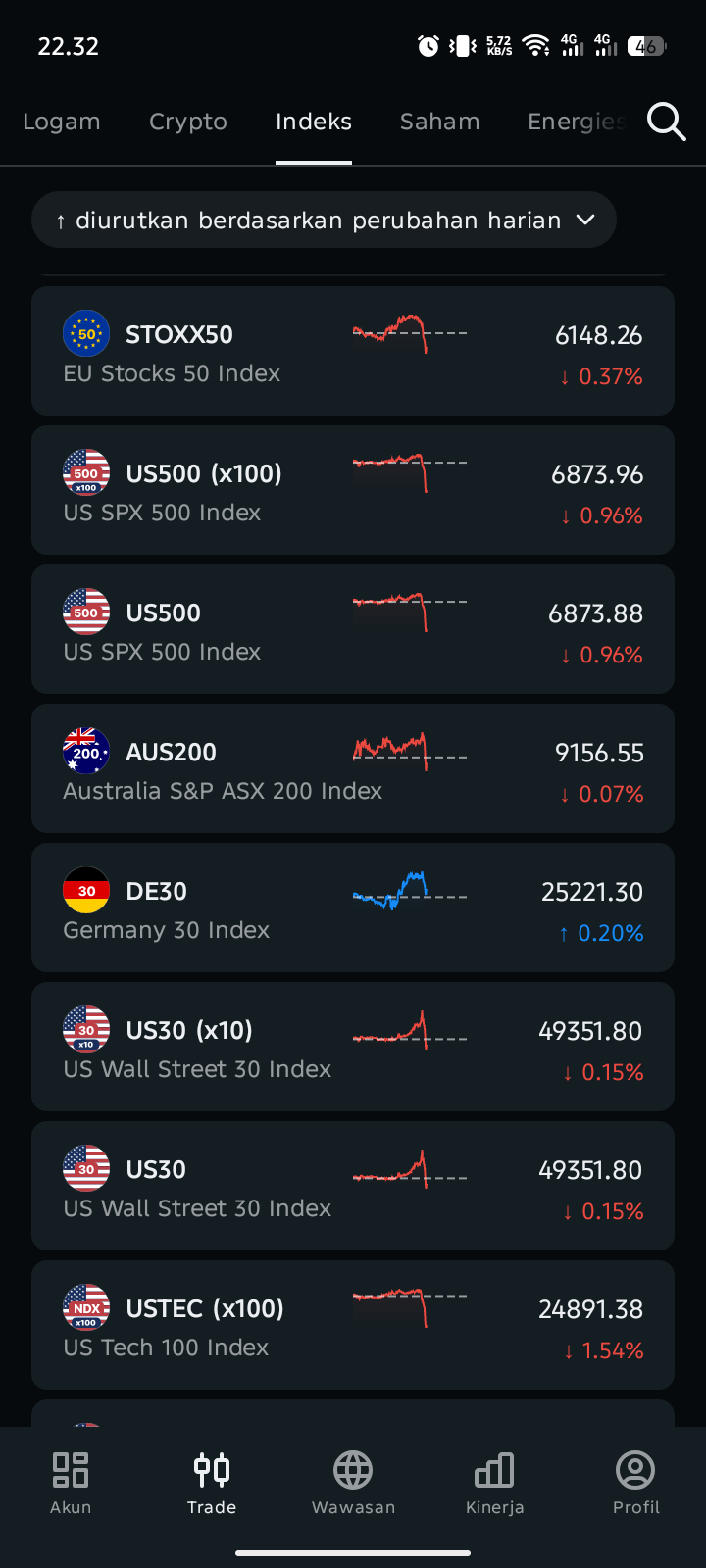Open the search magnifier icon
Screen dimensions: 706x1568
tap(666, 122)
